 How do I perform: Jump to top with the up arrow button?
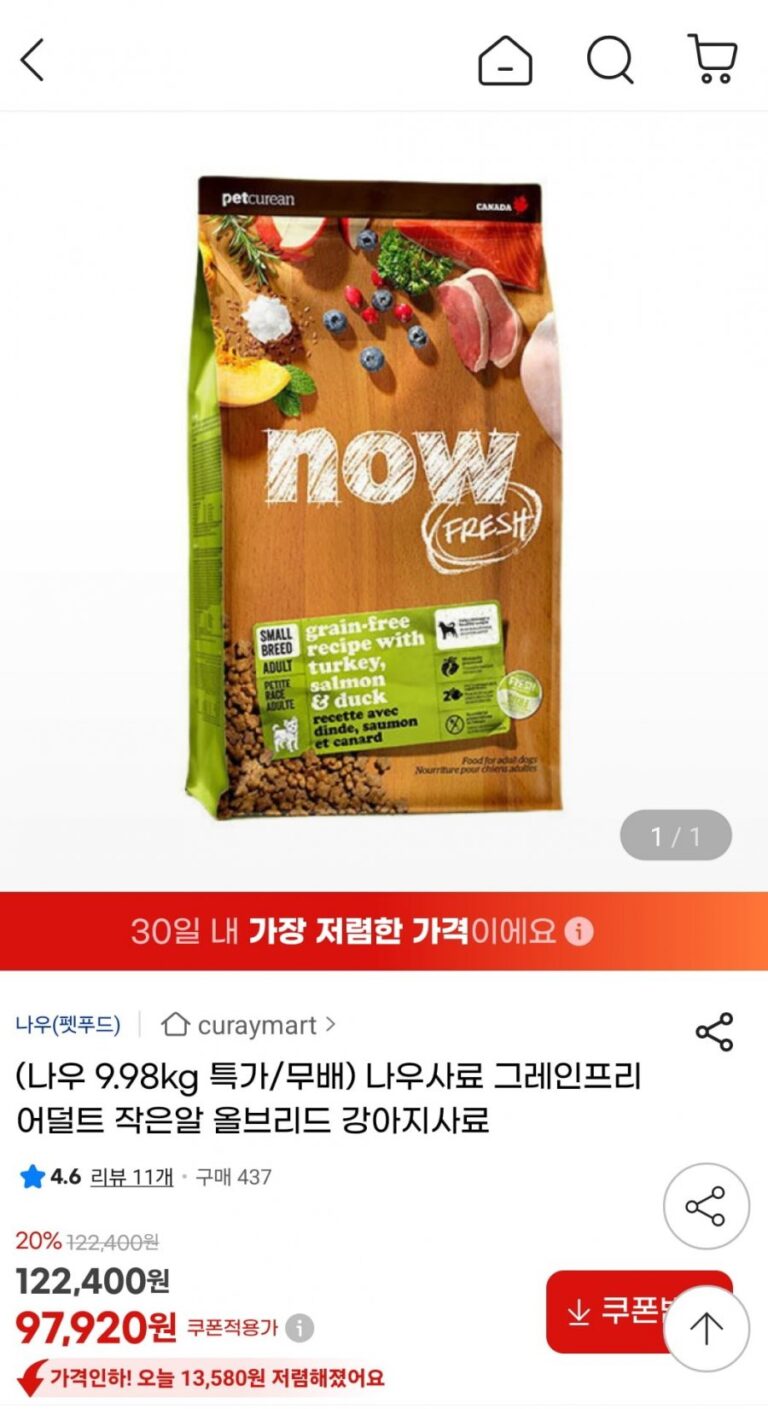[706, 1329]
